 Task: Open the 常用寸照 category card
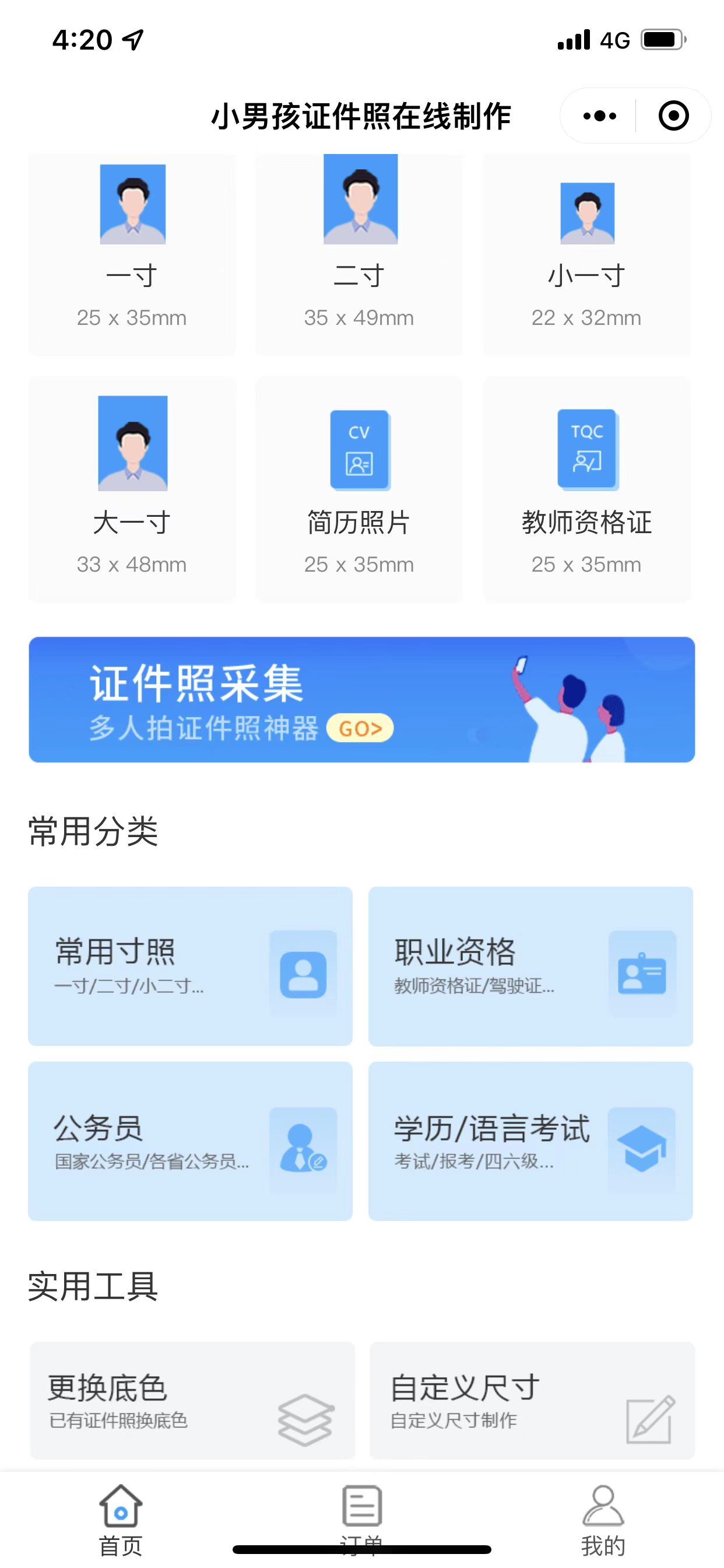pos(191,972)
